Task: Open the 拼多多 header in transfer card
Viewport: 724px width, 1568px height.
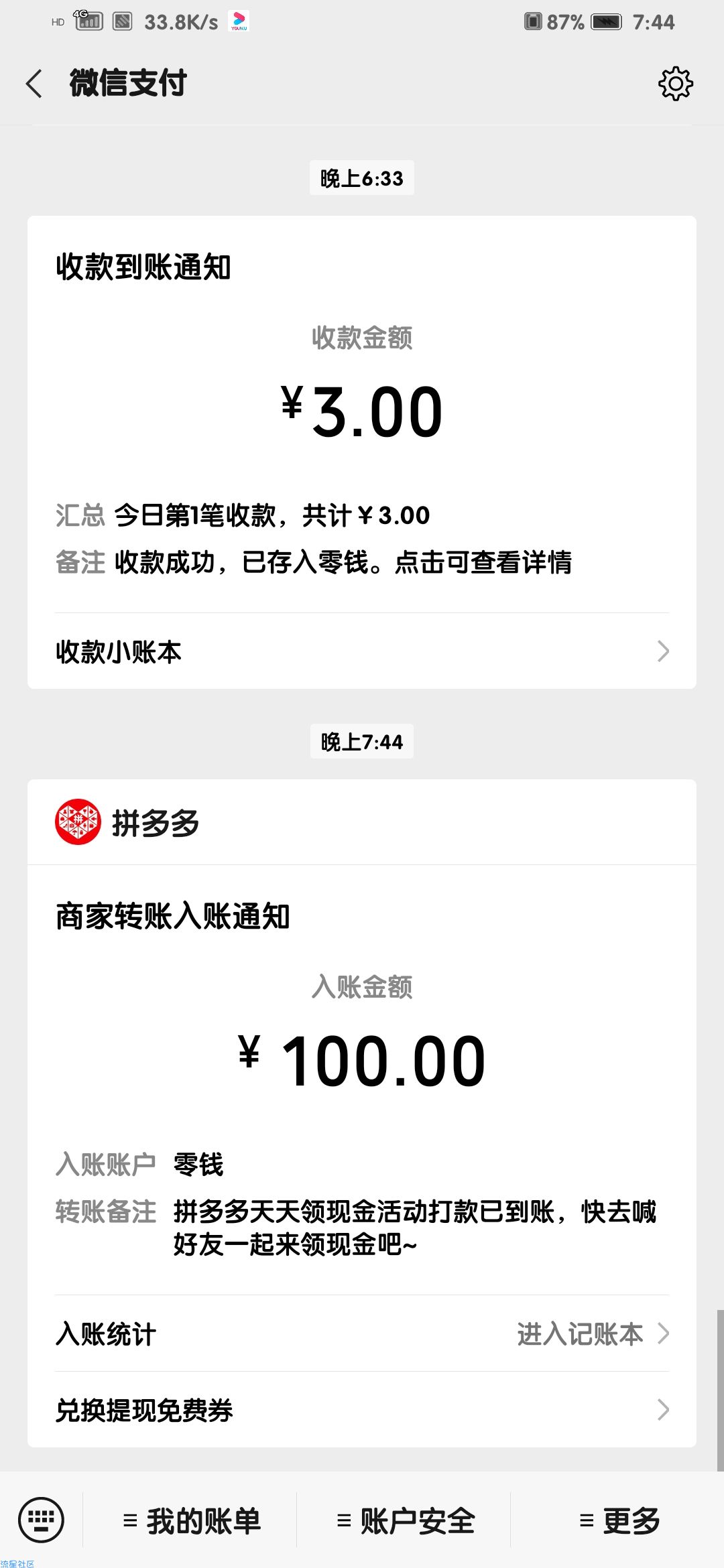Action: (362, 822)
